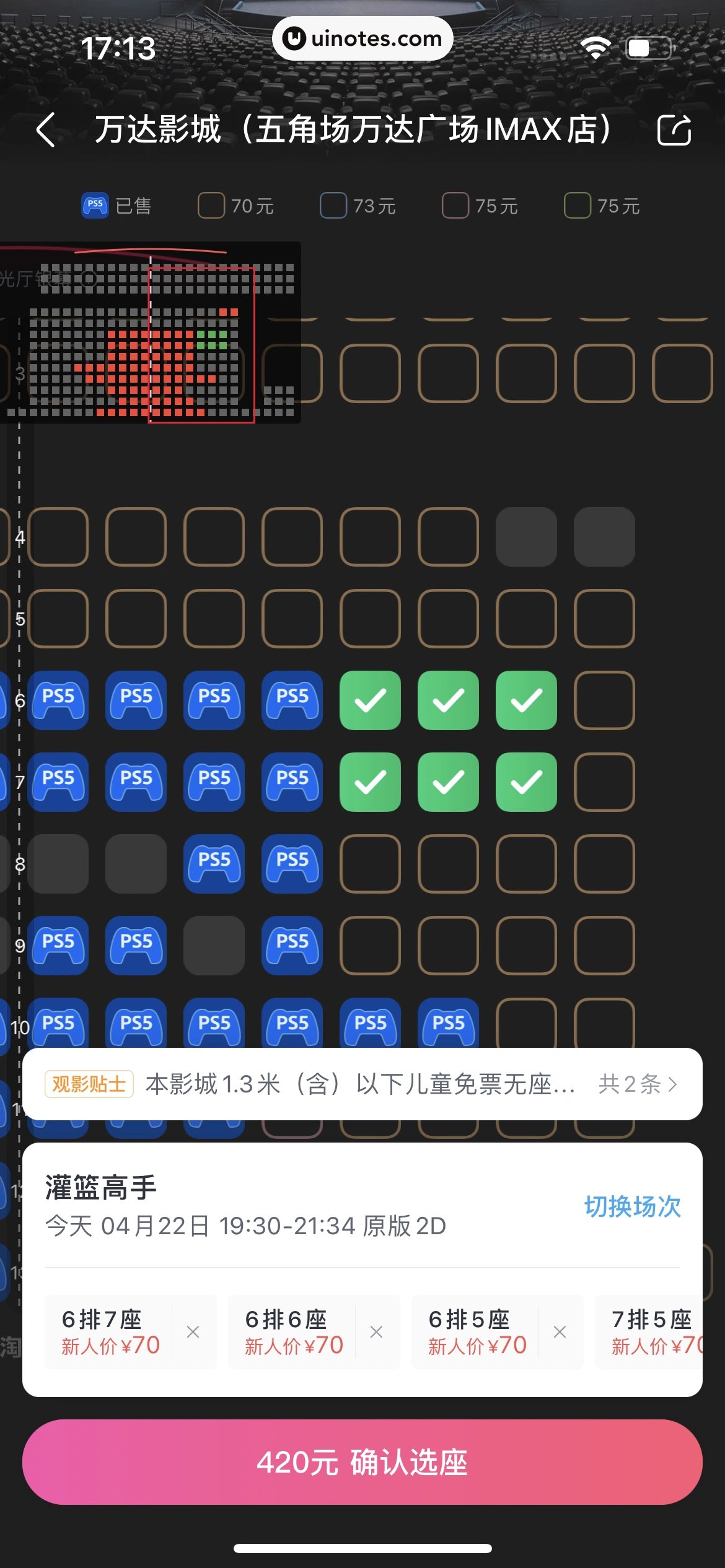
Task: Deselect the first checked seat in row 6
Action: (x=370, y=700)
